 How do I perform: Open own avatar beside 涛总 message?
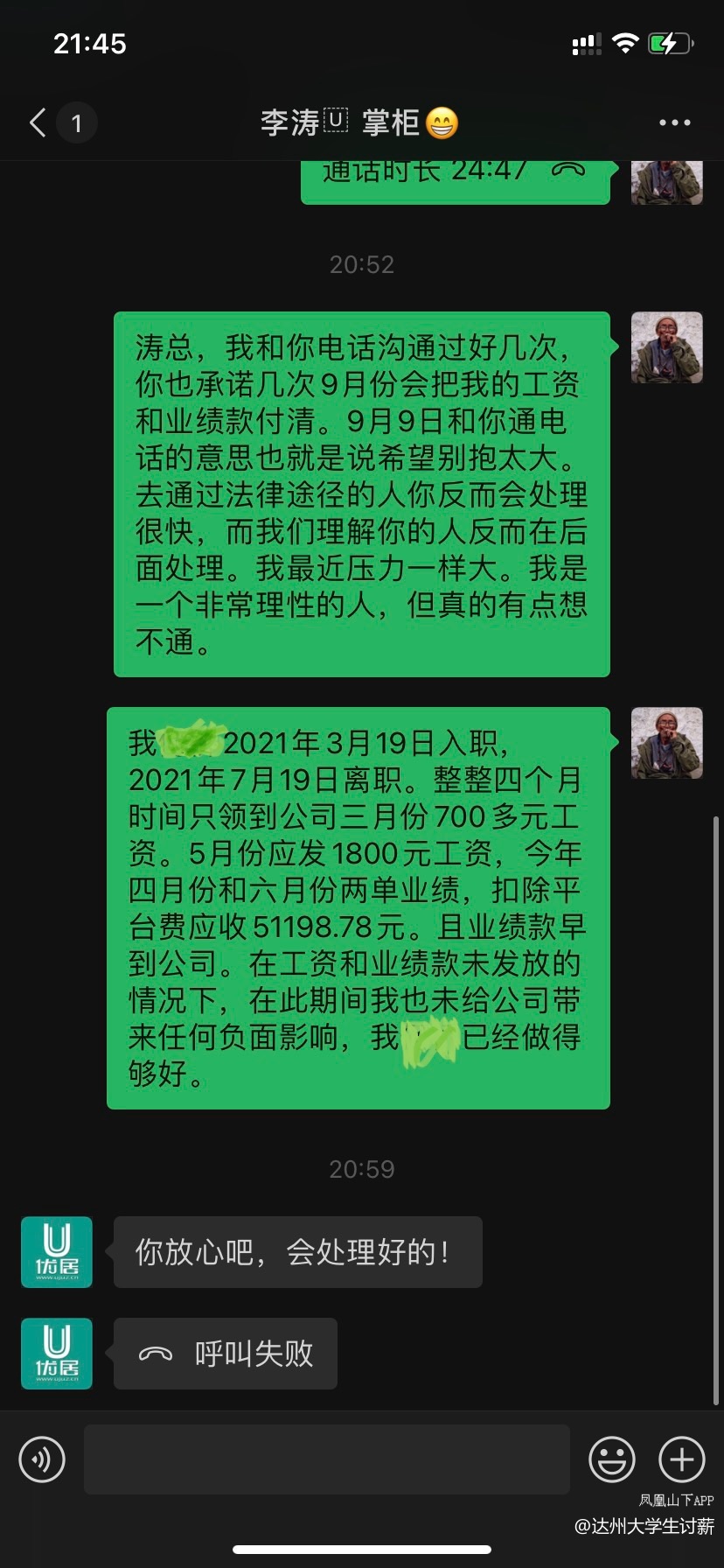pos(666,347)
